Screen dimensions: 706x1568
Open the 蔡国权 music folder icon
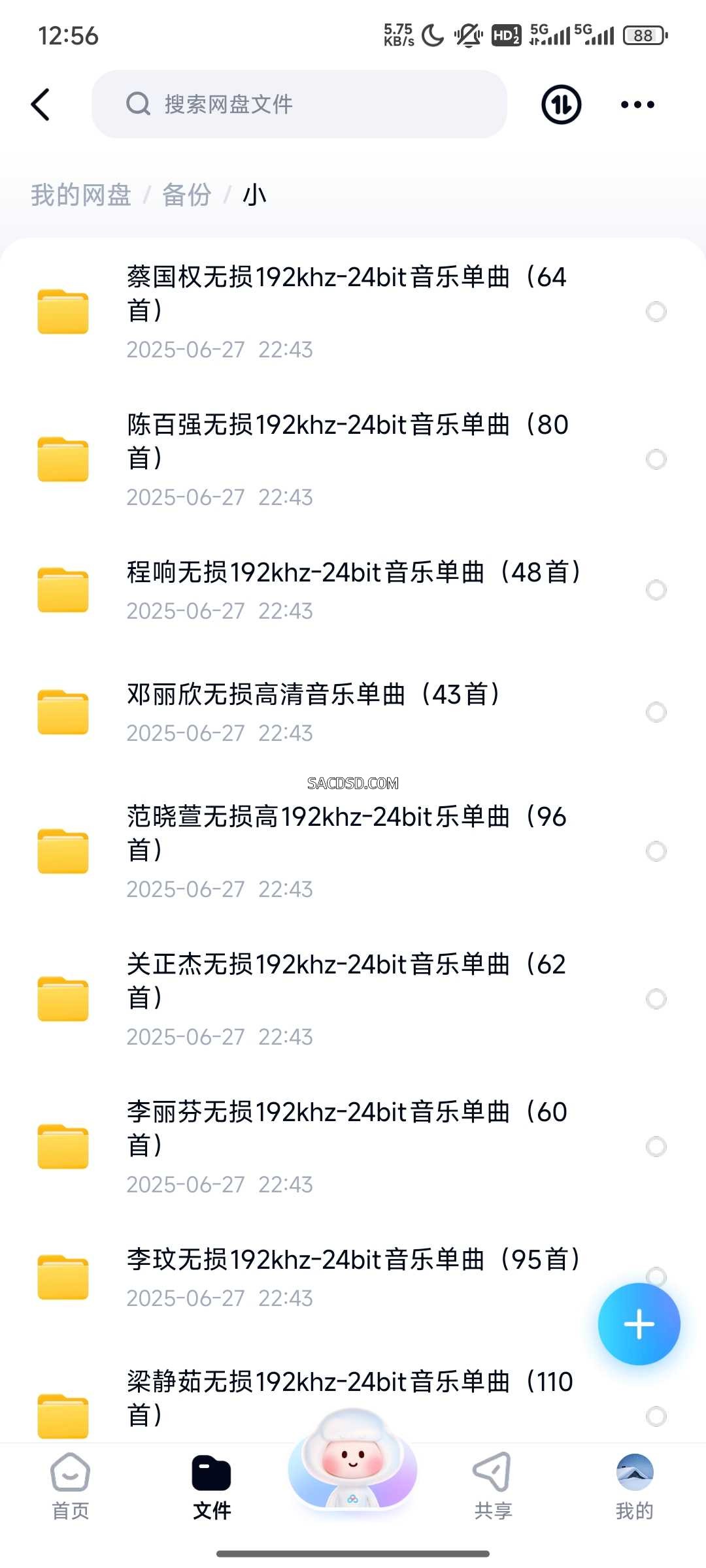[x=63, y=312]
